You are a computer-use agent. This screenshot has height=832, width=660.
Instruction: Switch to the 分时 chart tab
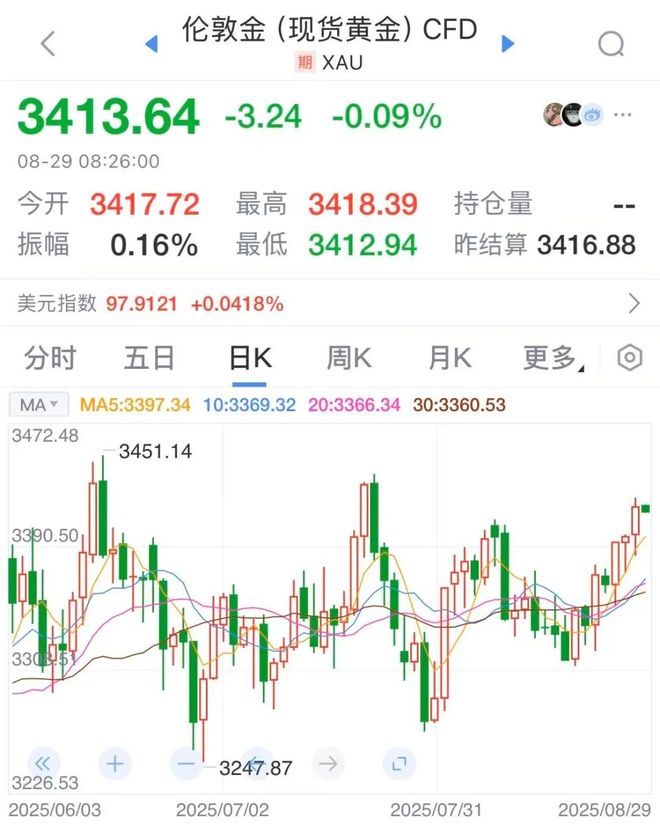[50, 357]
